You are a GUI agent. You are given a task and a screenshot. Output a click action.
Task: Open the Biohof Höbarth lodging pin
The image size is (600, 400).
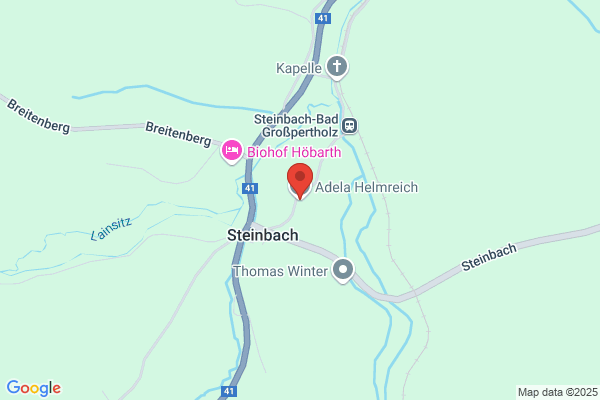[232, 151]
